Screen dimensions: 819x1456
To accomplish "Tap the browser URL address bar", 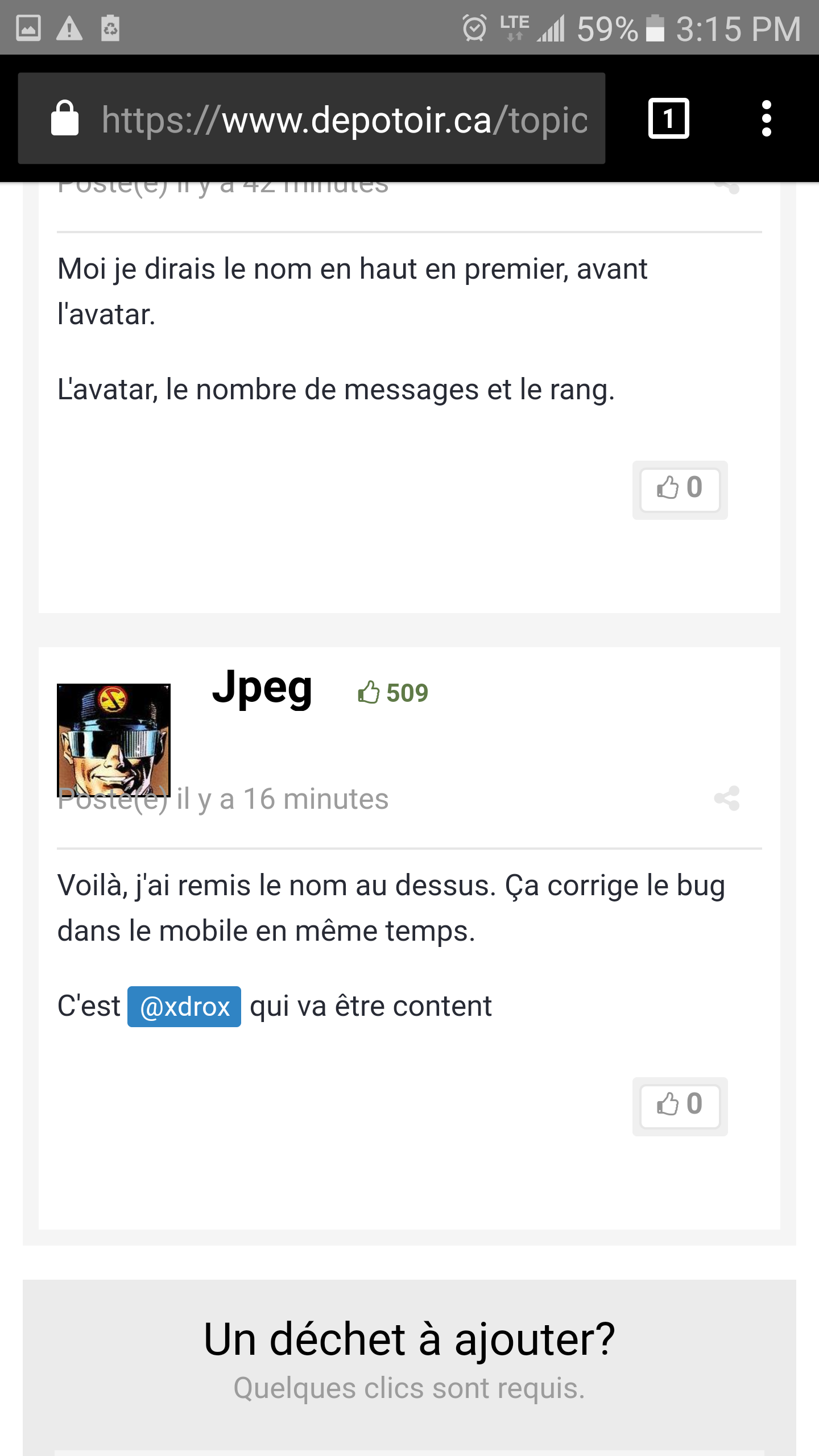I will coord(312,118).
